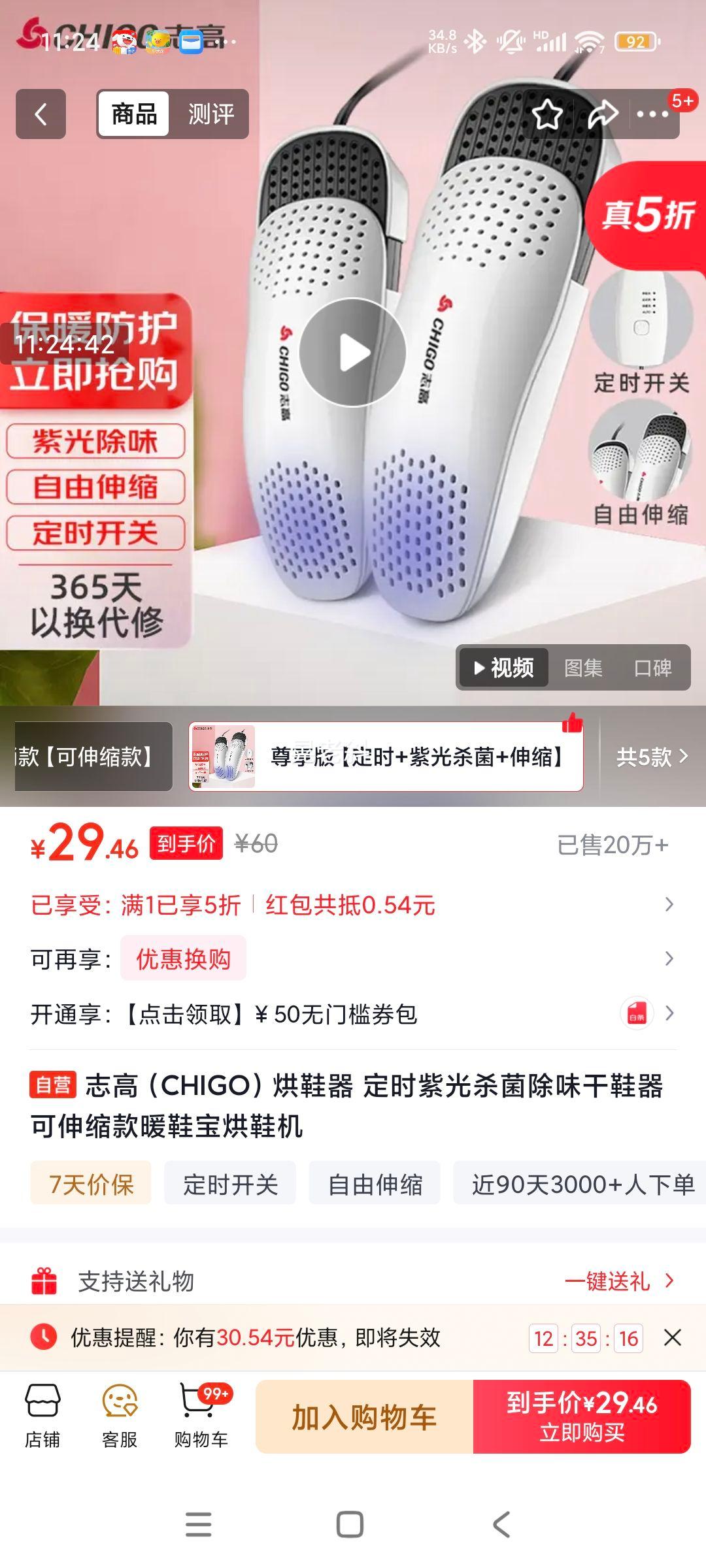The height and width of the screenshot is (1568, 706).
Task: Open the more menu showing 5+
Action: [652, 115]
